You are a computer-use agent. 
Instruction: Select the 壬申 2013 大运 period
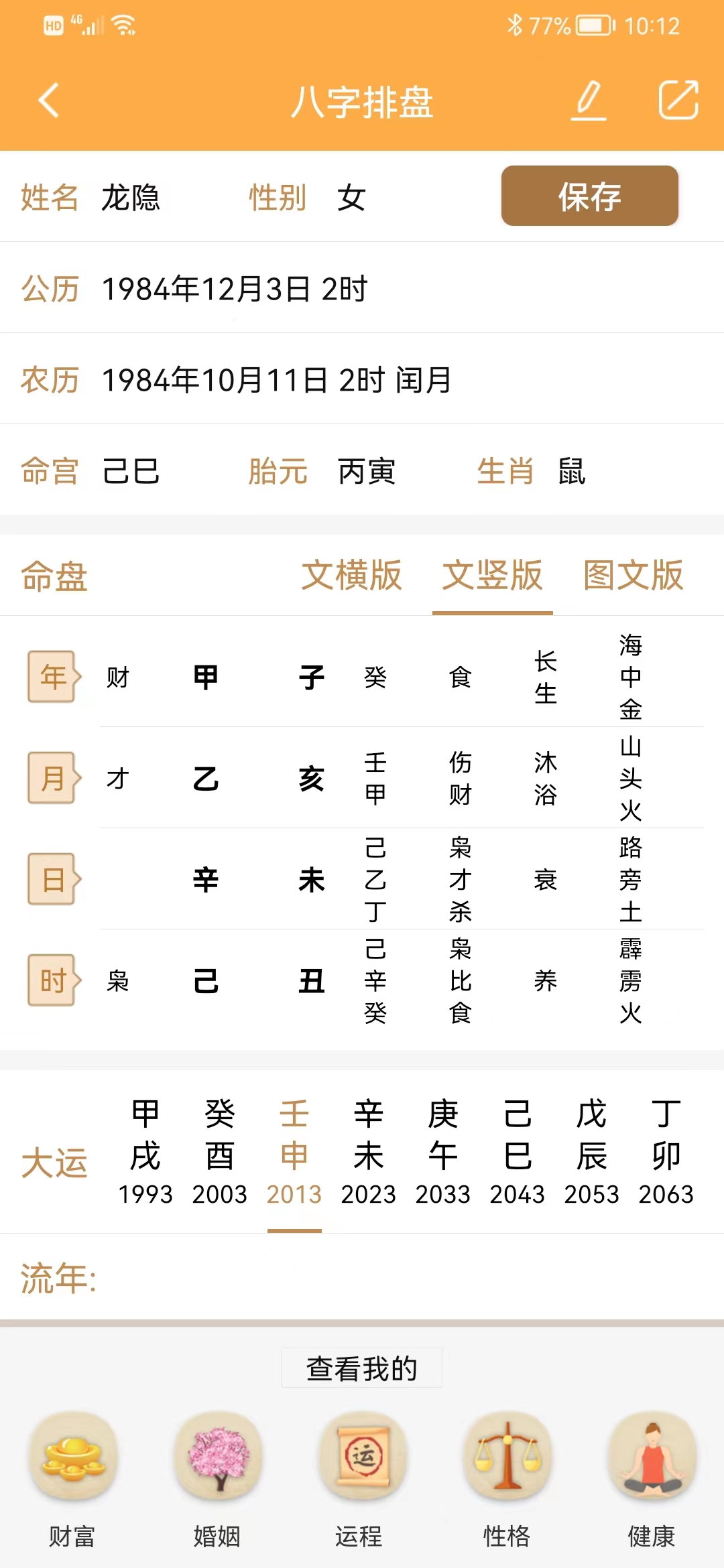[294, 1151]
